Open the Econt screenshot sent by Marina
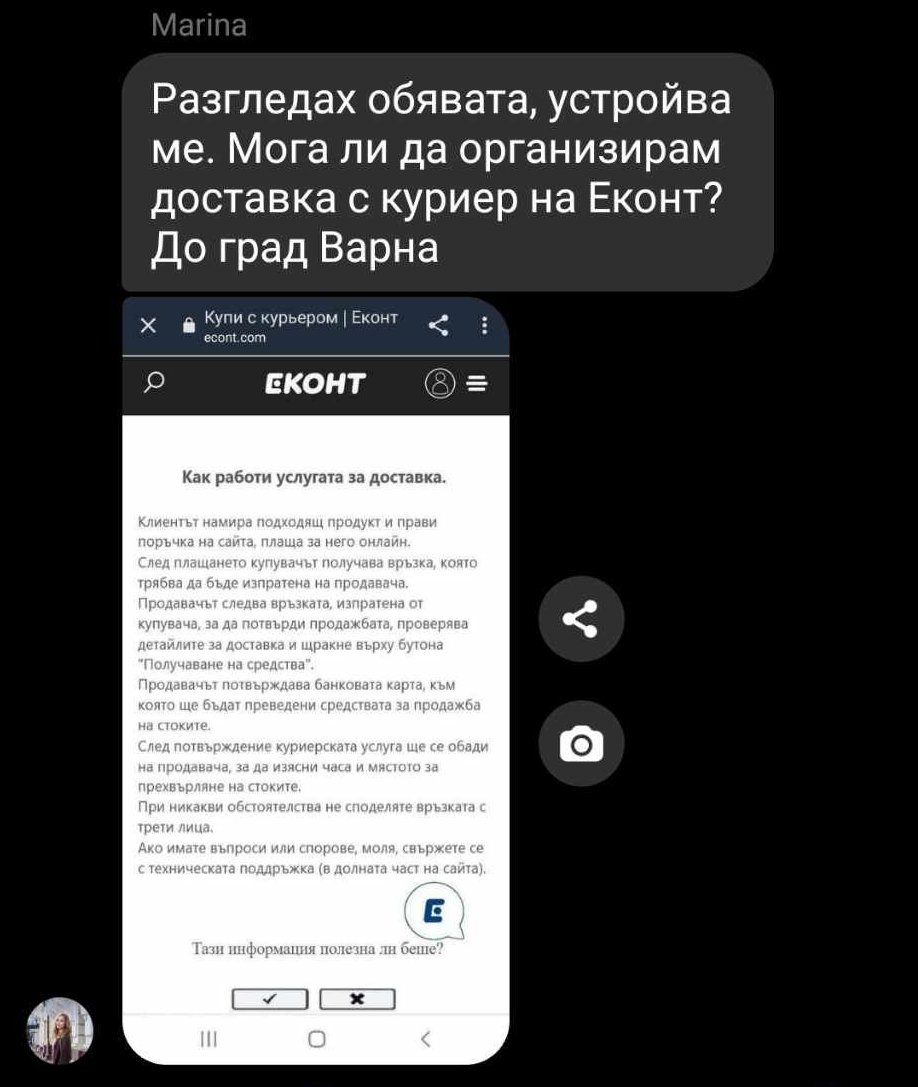This screenshot has height=1087, width=918. pyautogui.click(x=315, y=681)
